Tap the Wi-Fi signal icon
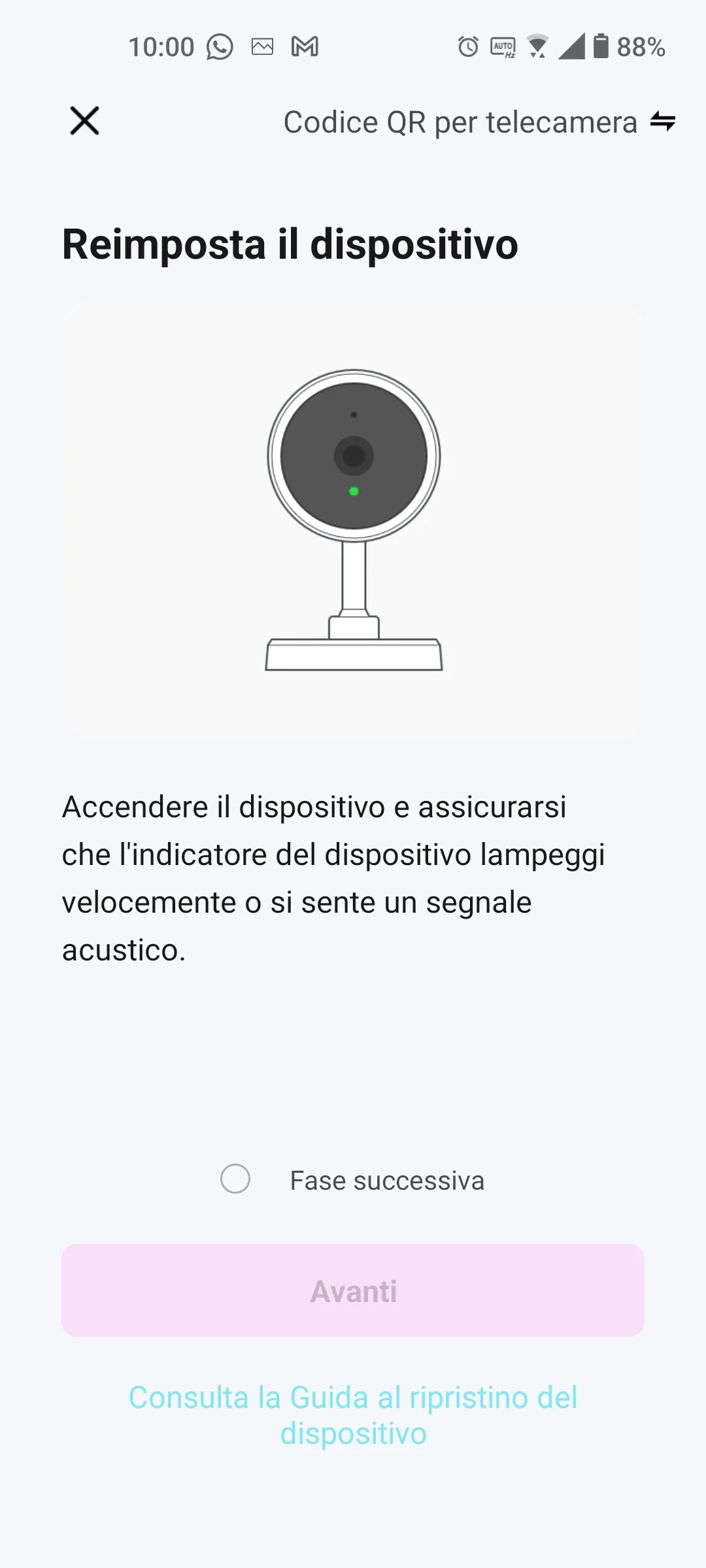 [537, 46]
